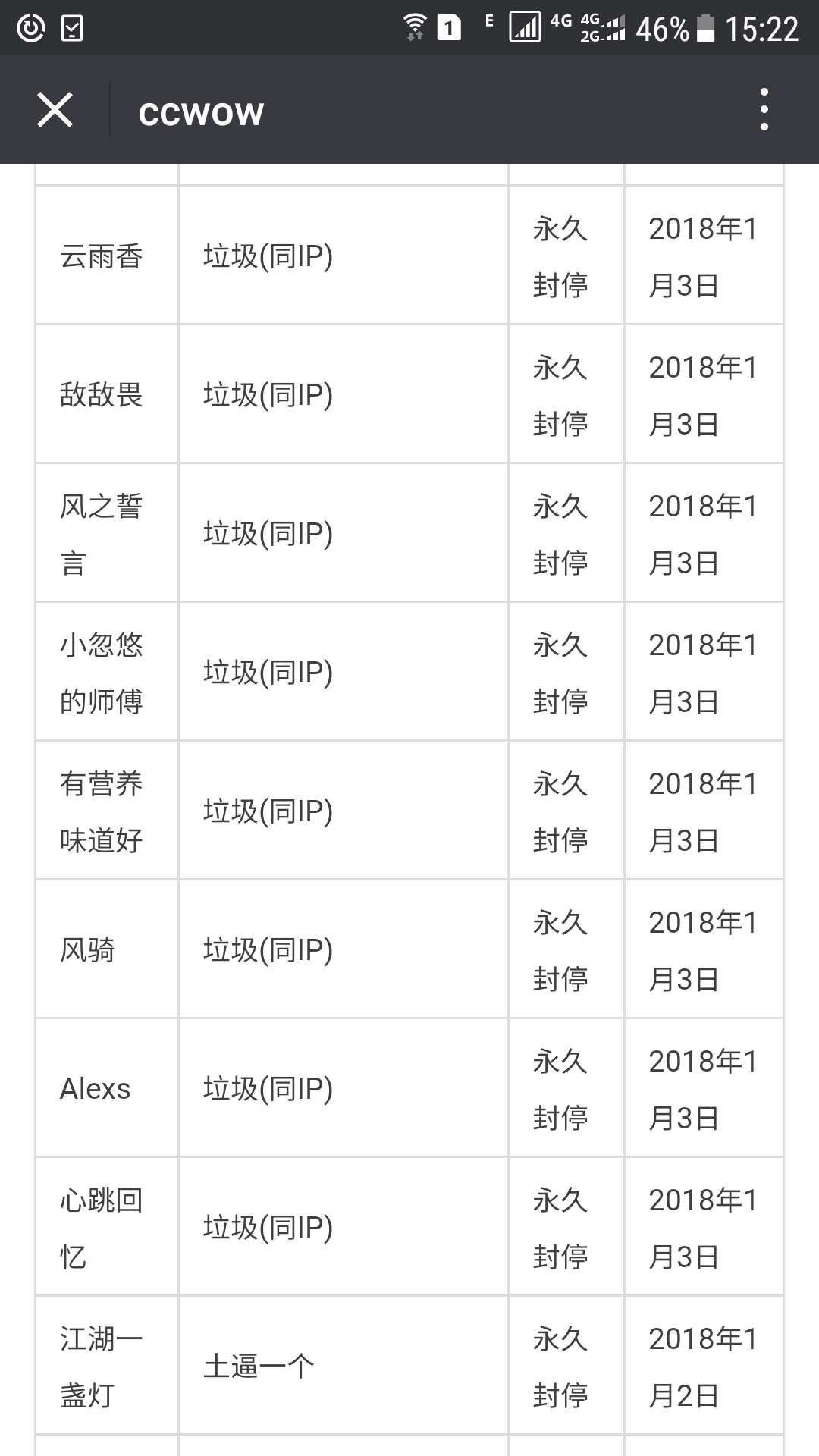Viewport: 819px width, 1456px height.
Task: Tap the SIM 1 indicator icon
Action: [x=449, y=25]
